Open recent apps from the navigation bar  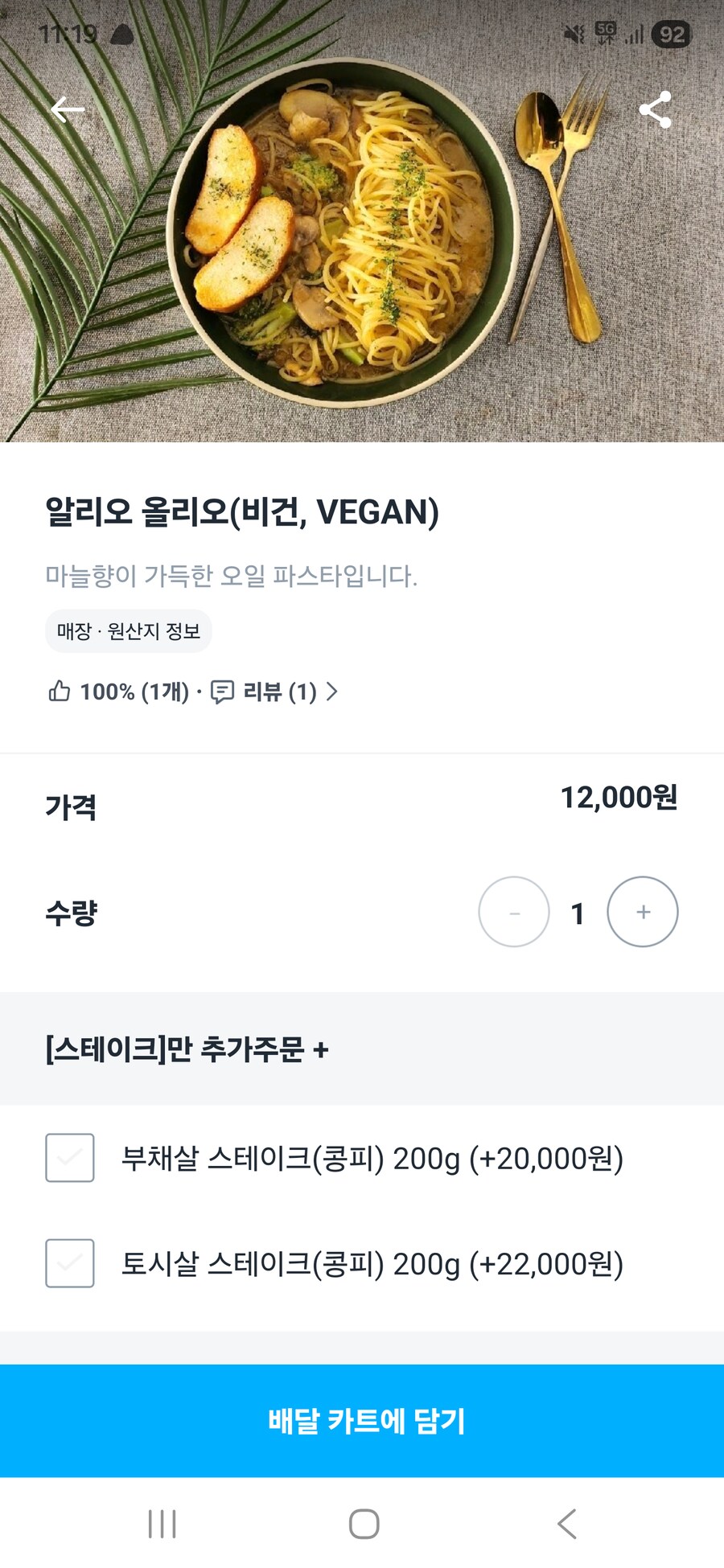point(162,1524)
